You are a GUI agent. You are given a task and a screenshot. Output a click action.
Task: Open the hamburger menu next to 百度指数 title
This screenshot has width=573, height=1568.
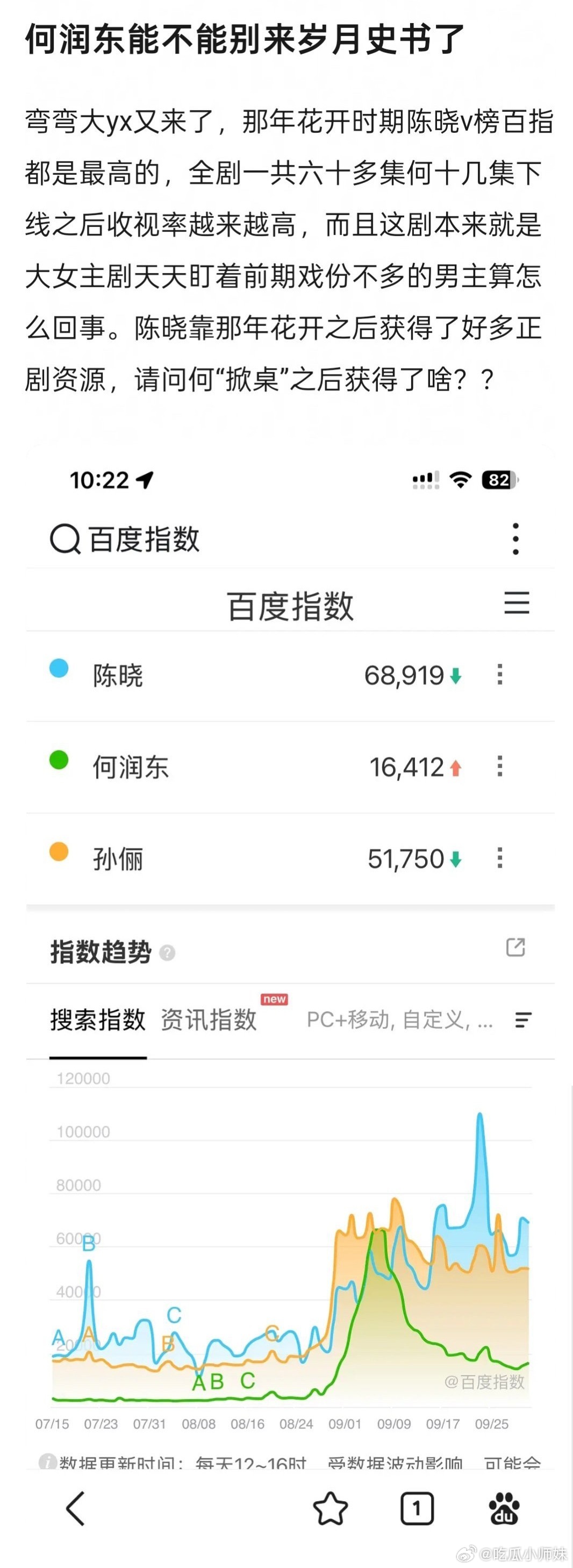517,603
